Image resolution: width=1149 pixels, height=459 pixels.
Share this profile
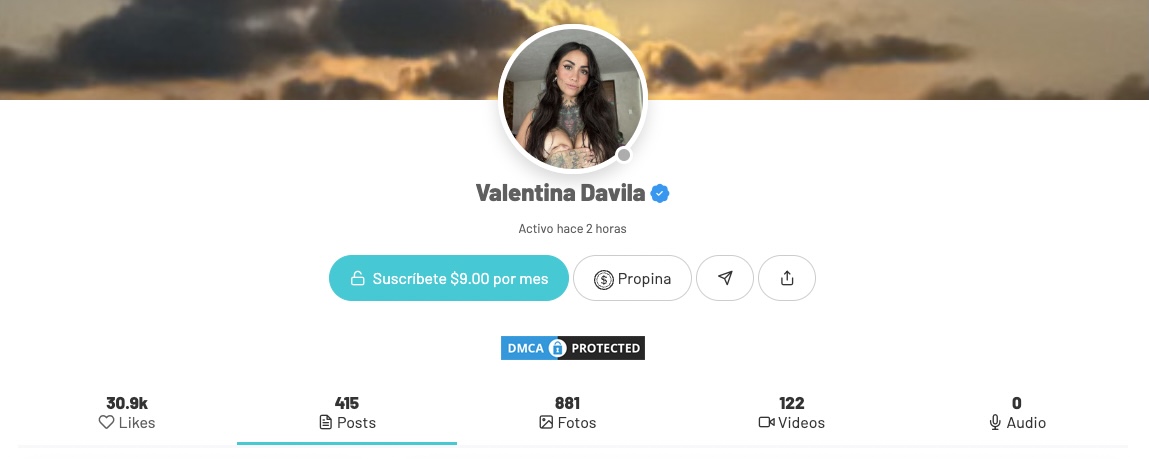pos(787,279)
